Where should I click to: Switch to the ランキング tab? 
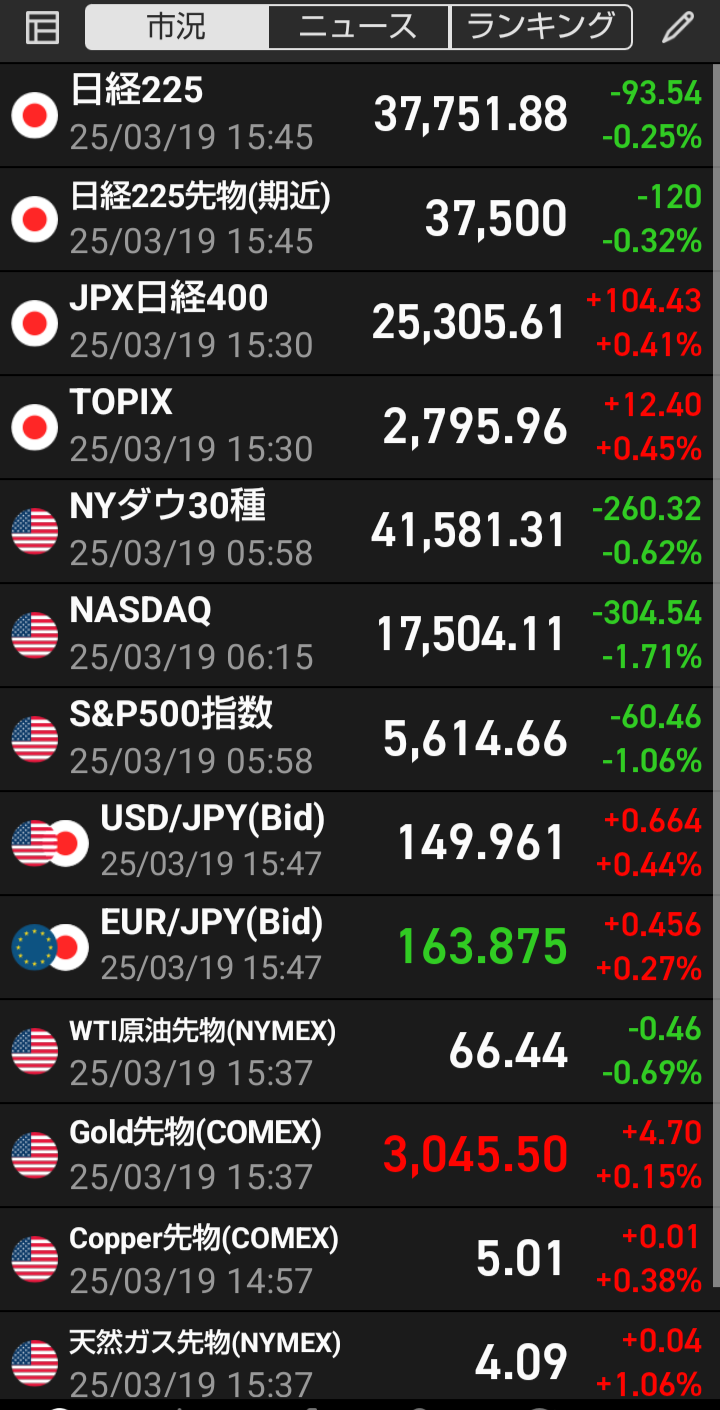(x=541, y=27)
